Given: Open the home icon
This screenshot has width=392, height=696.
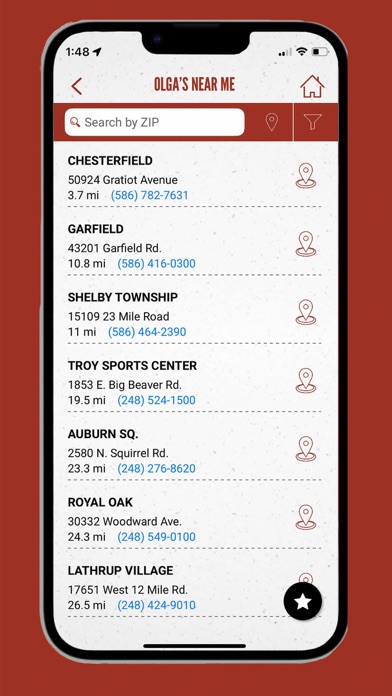Looking at the screenshot, I should pyautogui.click(x=312, y=86).
